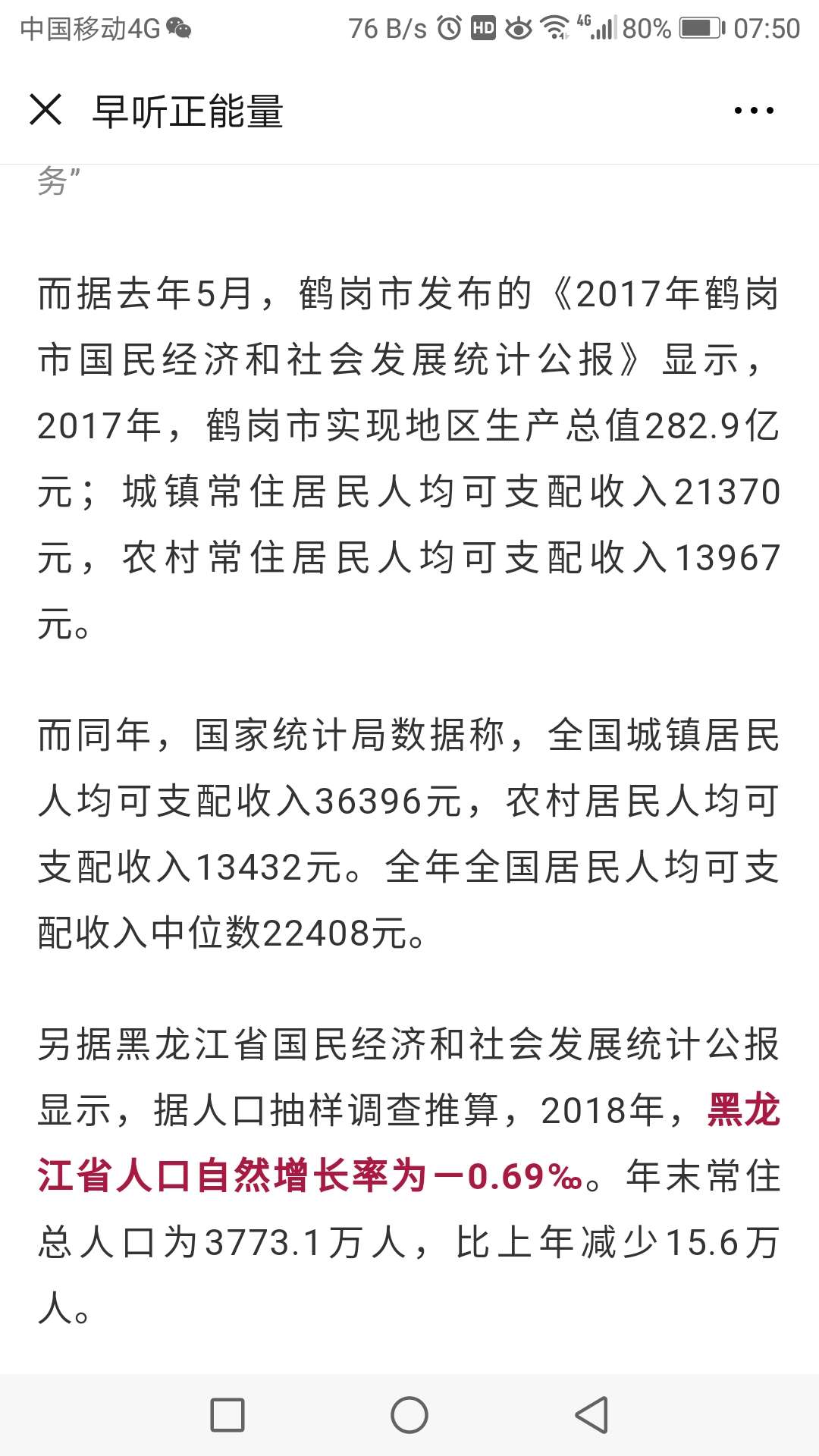The image size is (819, 1456).
Task: Open the recent apps overview
Action: [x=227, y=1415]
